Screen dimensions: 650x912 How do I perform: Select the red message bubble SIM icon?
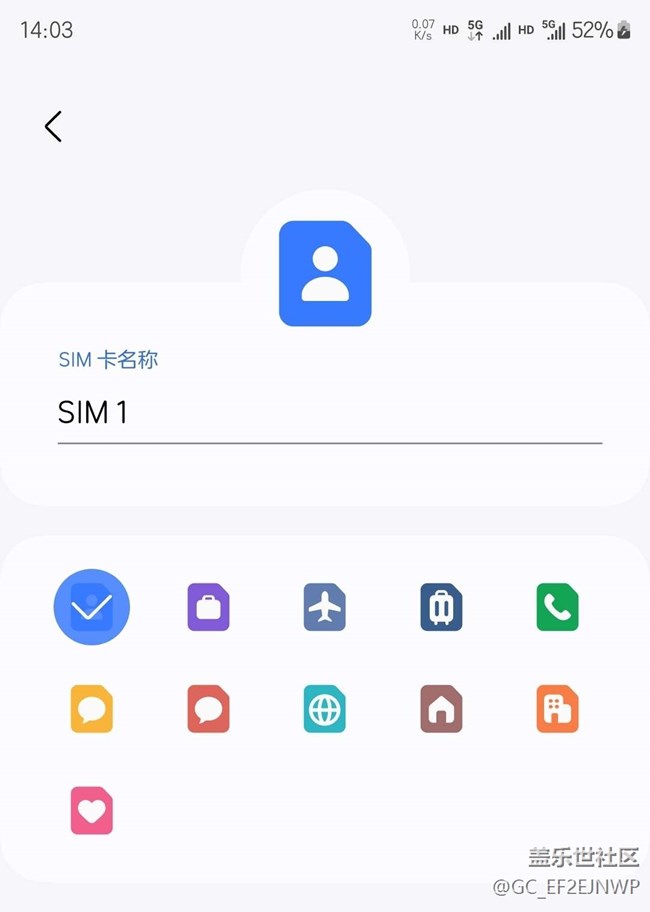tap(208, 709)
